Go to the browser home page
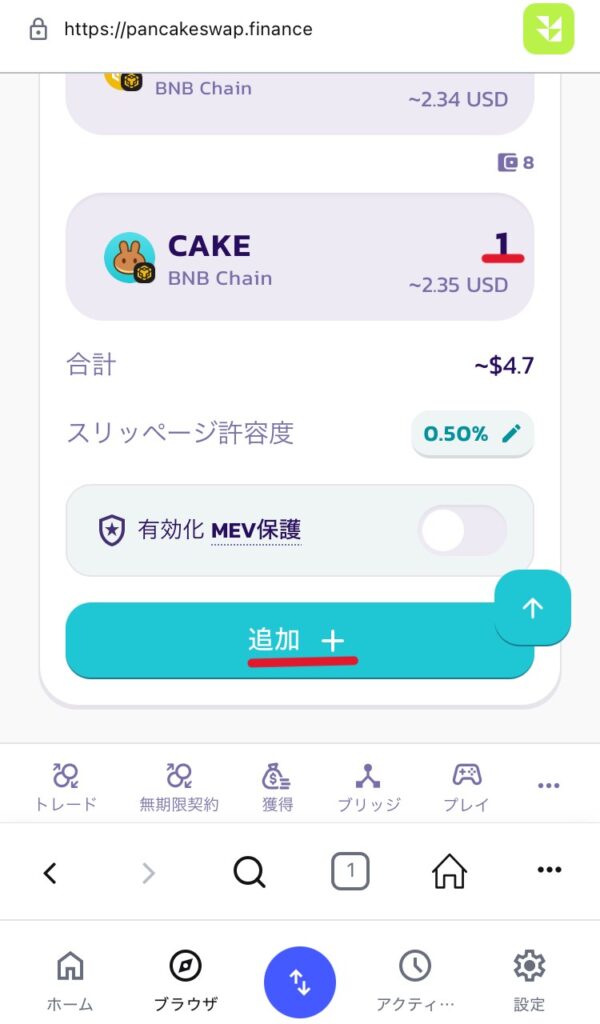The width and height of the screenshot is (600, 1024). tap(449, 873)
